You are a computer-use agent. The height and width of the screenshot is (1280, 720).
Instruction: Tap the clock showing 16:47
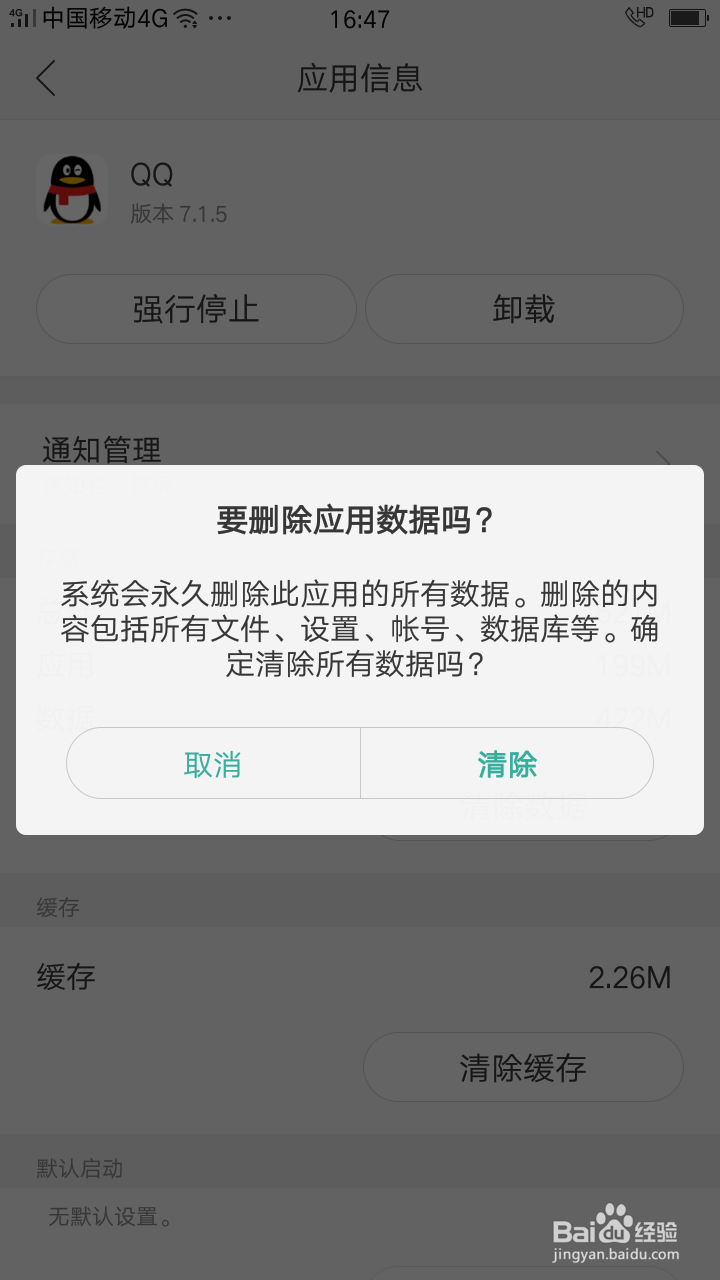pos(360,18)
